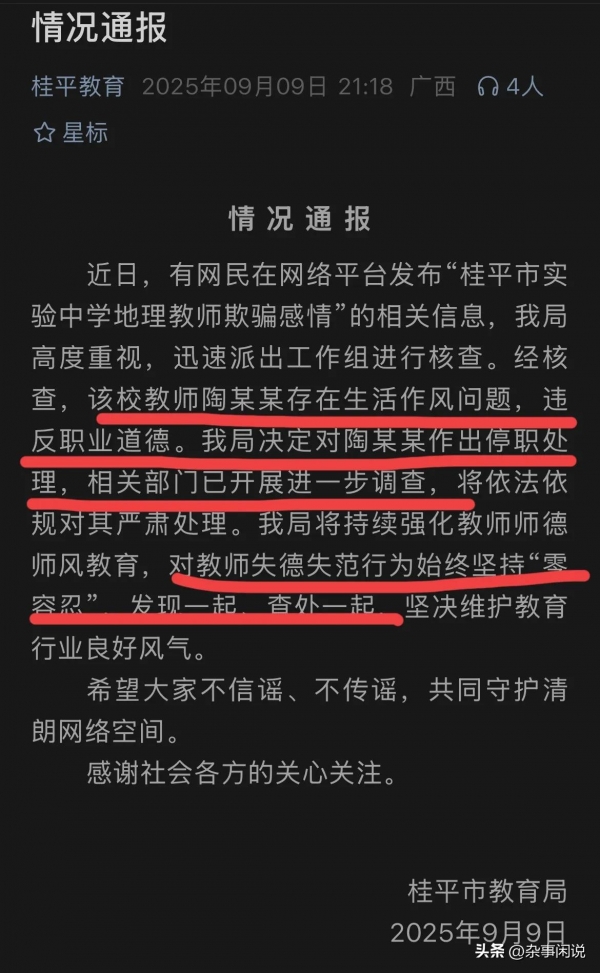Viewport: 600px width, 973px height.
Task: Open the 桂平教育 account page
Action: (x=78, y=86)
